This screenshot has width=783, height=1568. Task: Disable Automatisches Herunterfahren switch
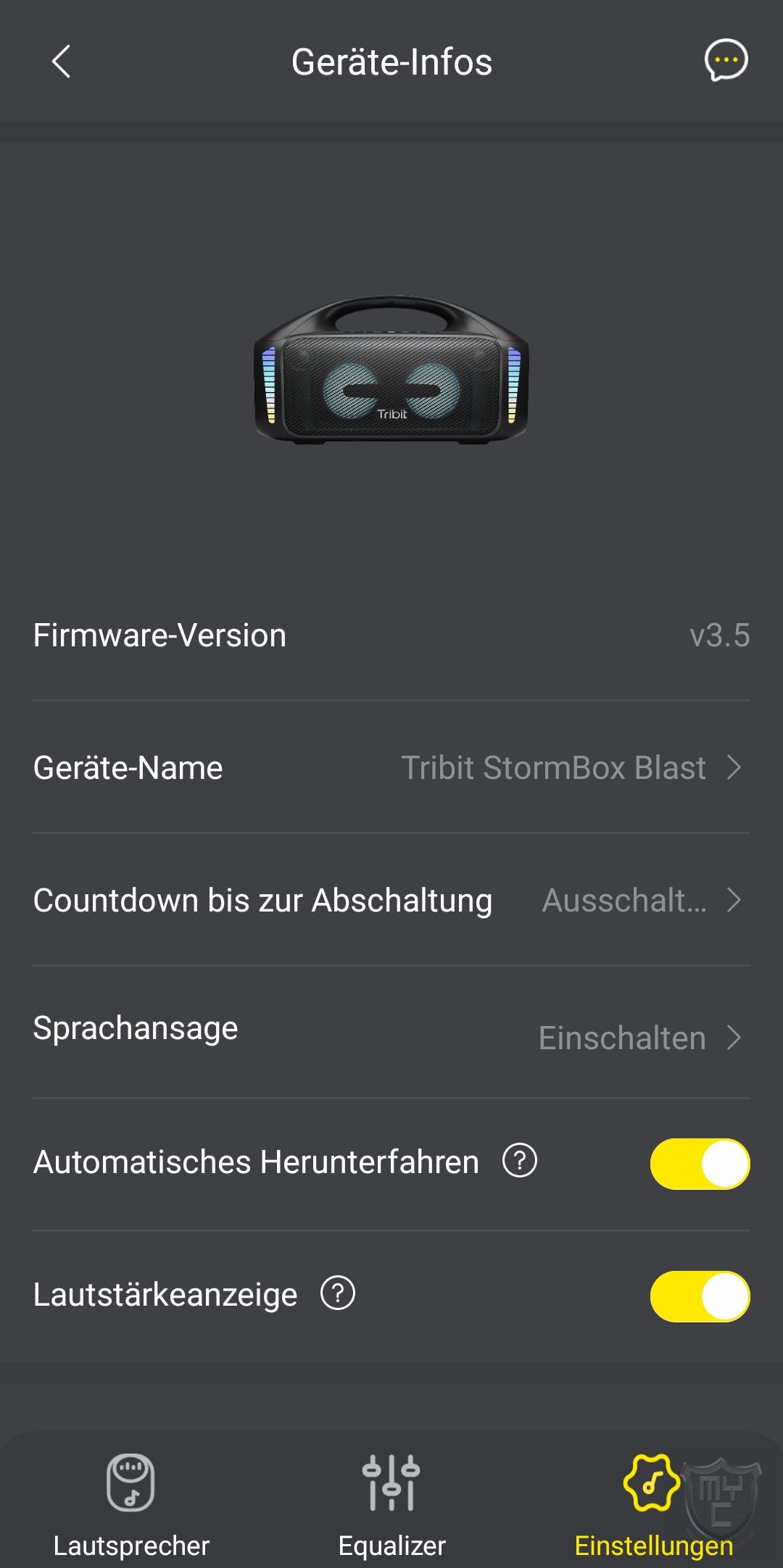(x=700, y=1164)
